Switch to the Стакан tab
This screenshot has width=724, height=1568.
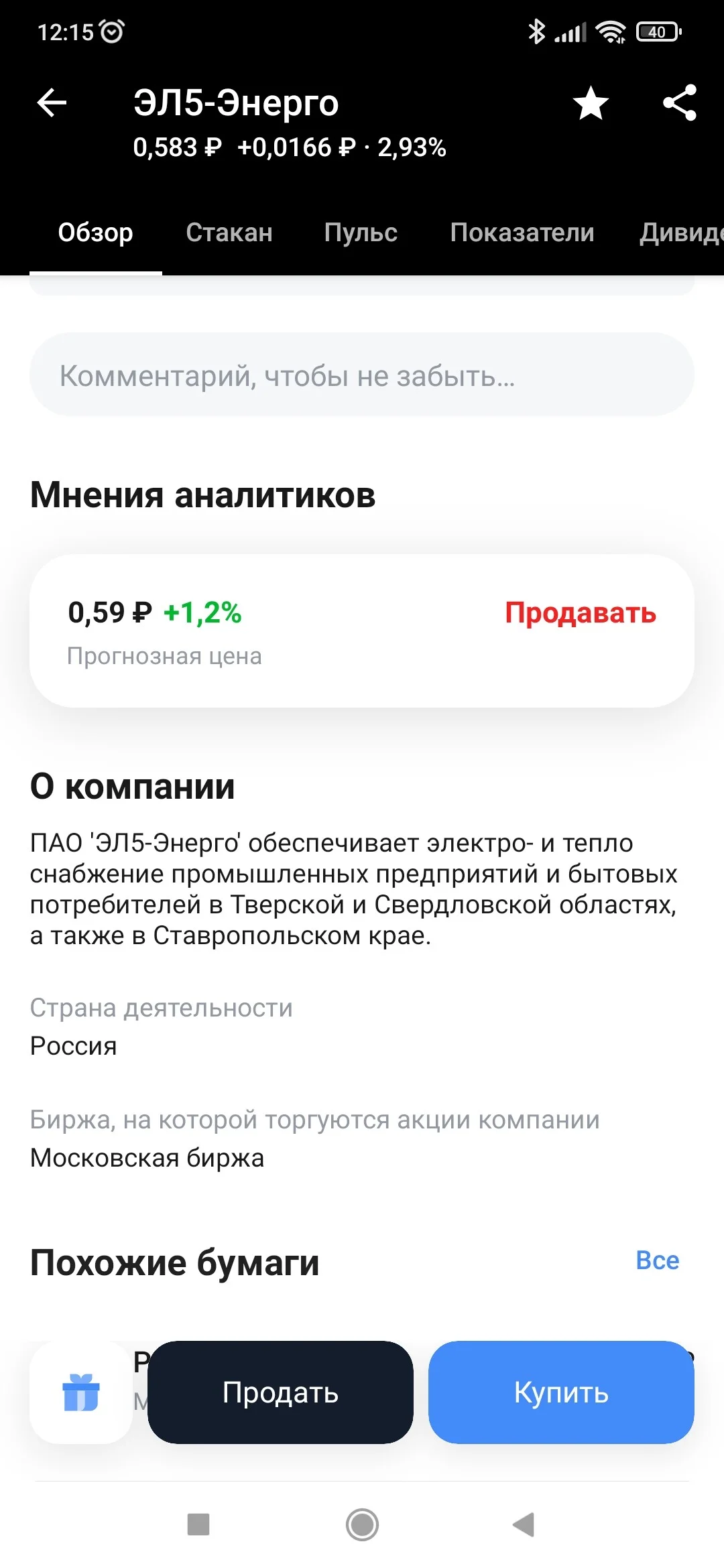[x=229, y=233]
